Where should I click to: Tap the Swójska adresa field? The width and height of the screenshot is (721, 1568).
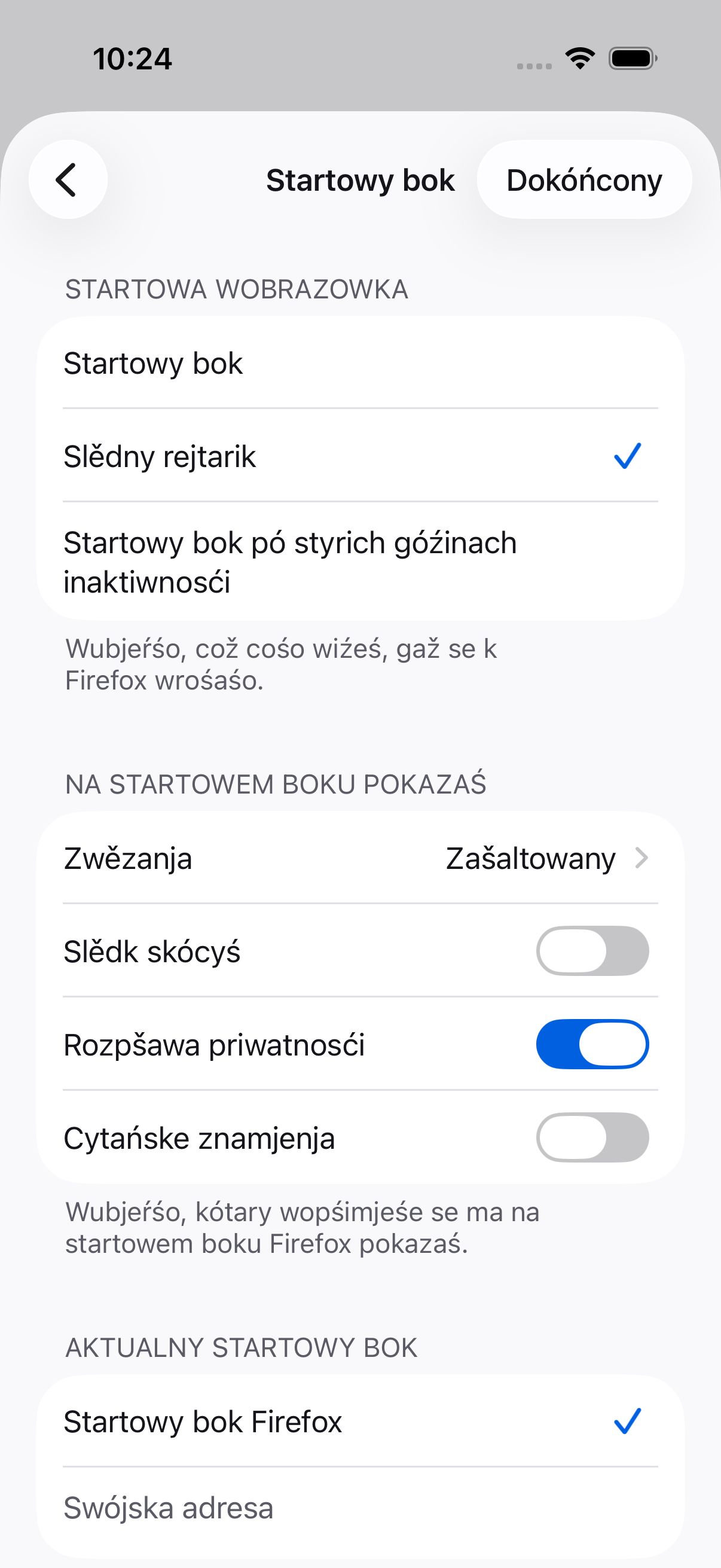pyautogui.click(x=360, y=1508)
